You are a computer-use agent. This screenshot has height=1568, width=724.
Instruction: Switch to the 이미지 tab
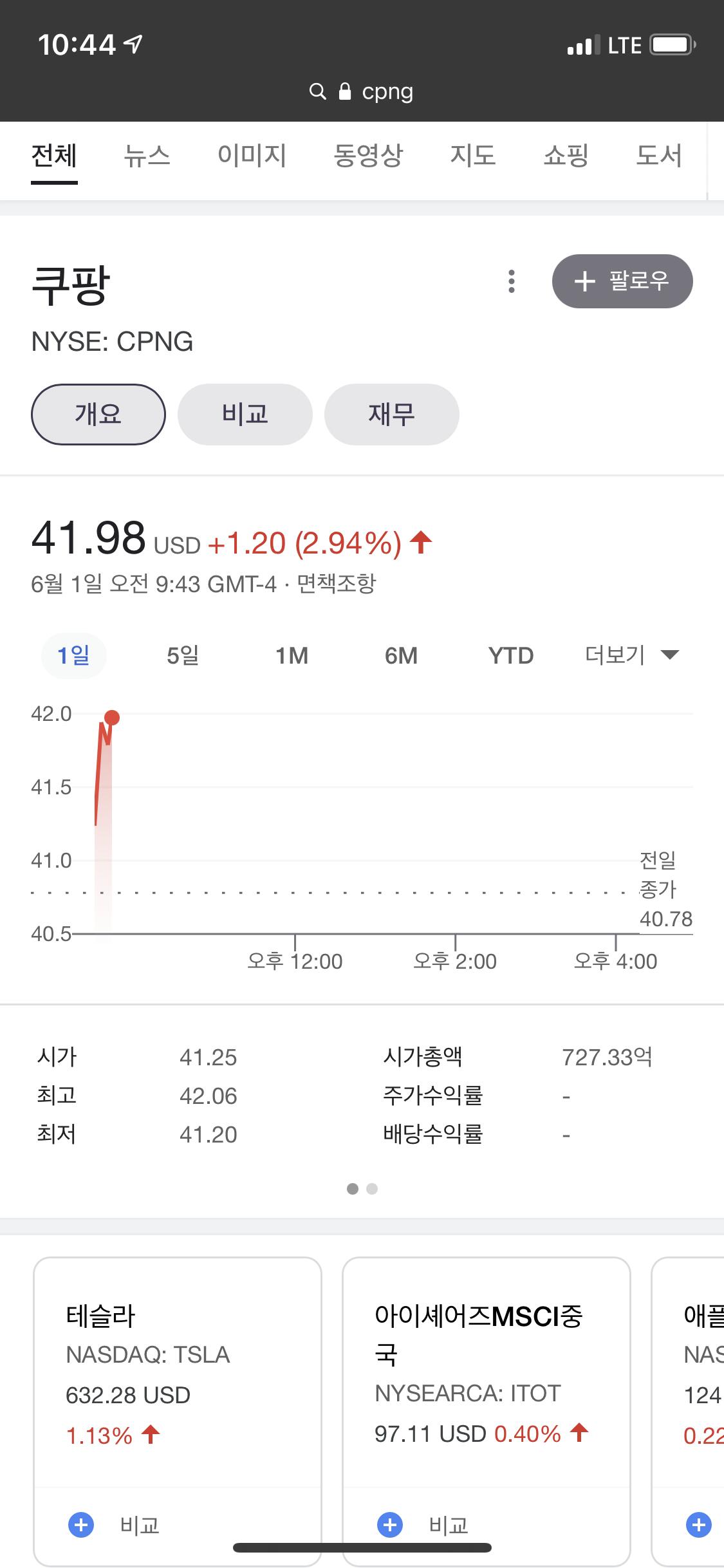(x=252, y=156)
